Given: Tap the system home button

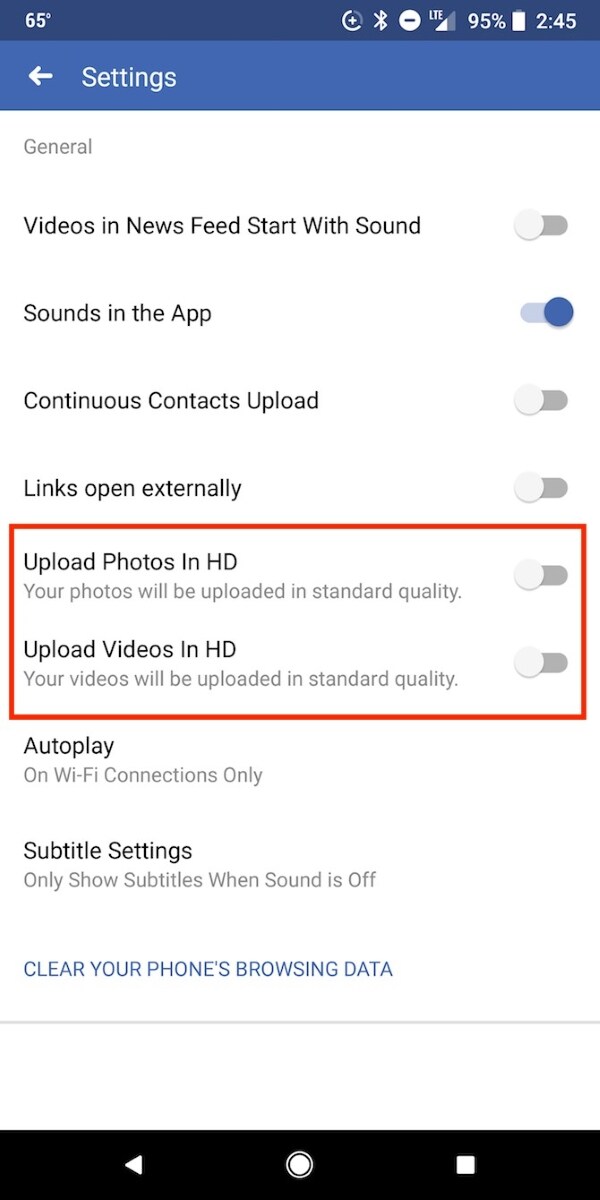Looking at the screenshot, I should coord(299,1164).
